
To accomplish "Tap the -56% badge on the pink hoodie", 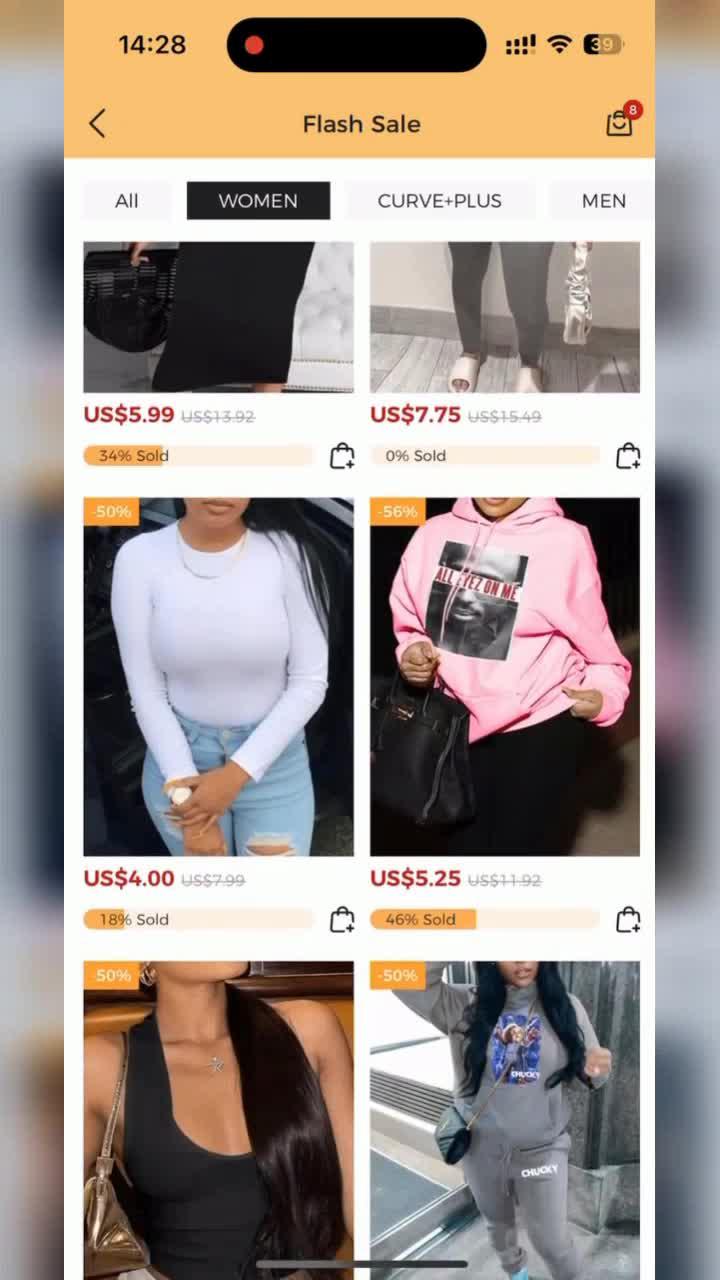I will pos(397,511).
